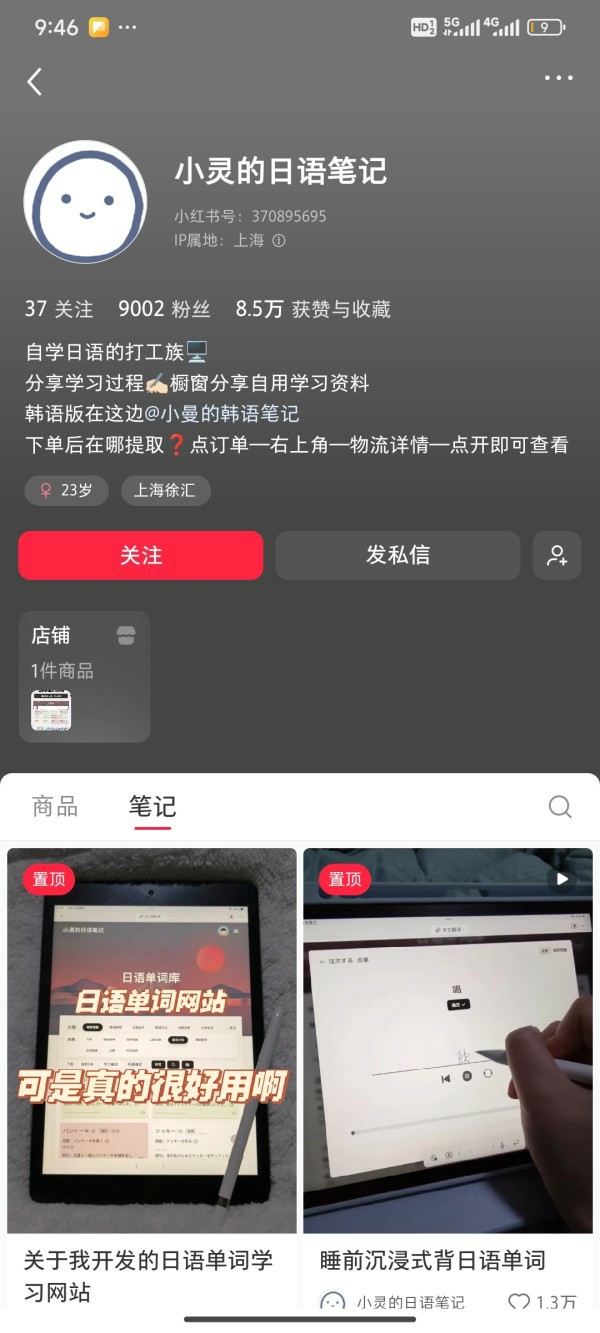Open the profile avatar picture

pyautogui.click(x=85, y=202)
